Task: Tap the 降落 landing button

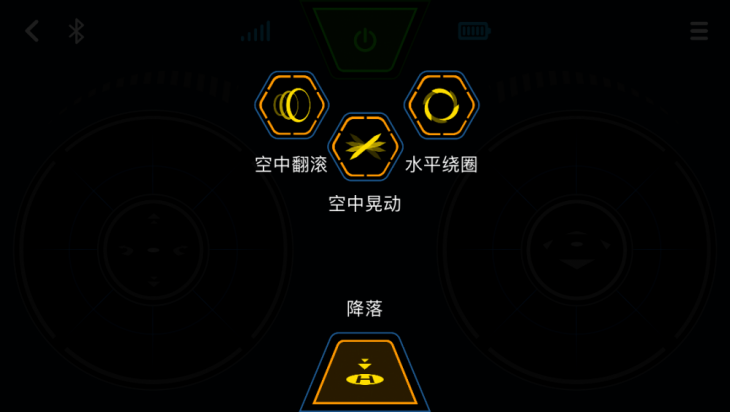Action: pyautogui.click(x=365, y=373)
